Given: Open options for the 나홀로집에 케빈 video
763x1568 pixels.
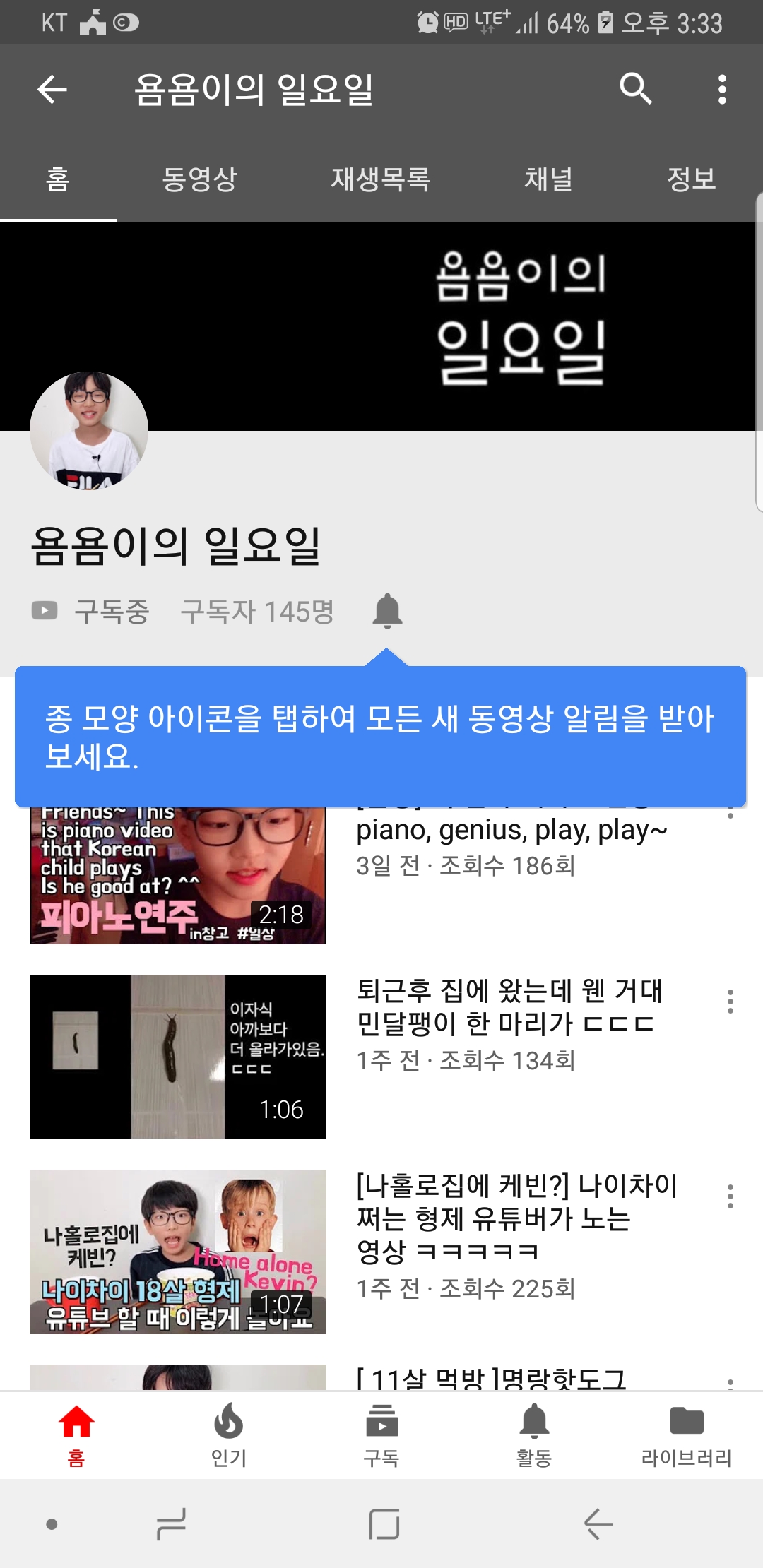Looking at the screenshot, I should point(731,1196).
